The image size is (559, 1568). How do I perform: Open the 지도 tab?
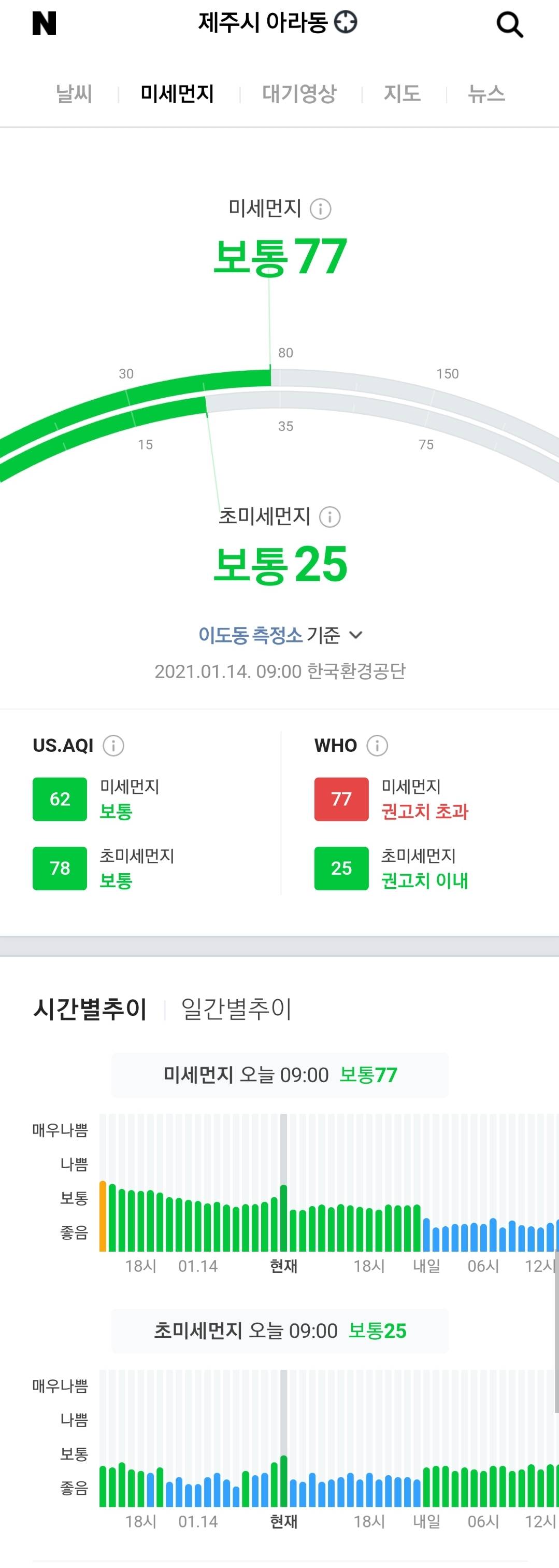(402, 94)
